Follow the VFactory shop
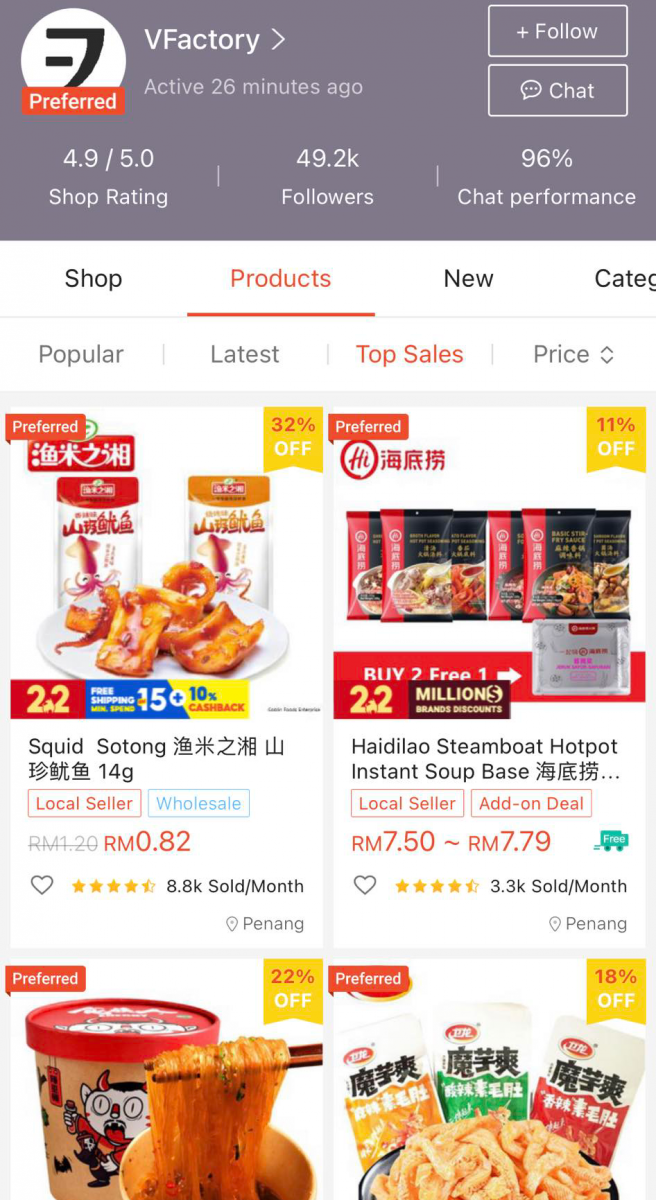The height and width of the screenshot is (1200, 656). pyautogui.click(x=557, y=31)
